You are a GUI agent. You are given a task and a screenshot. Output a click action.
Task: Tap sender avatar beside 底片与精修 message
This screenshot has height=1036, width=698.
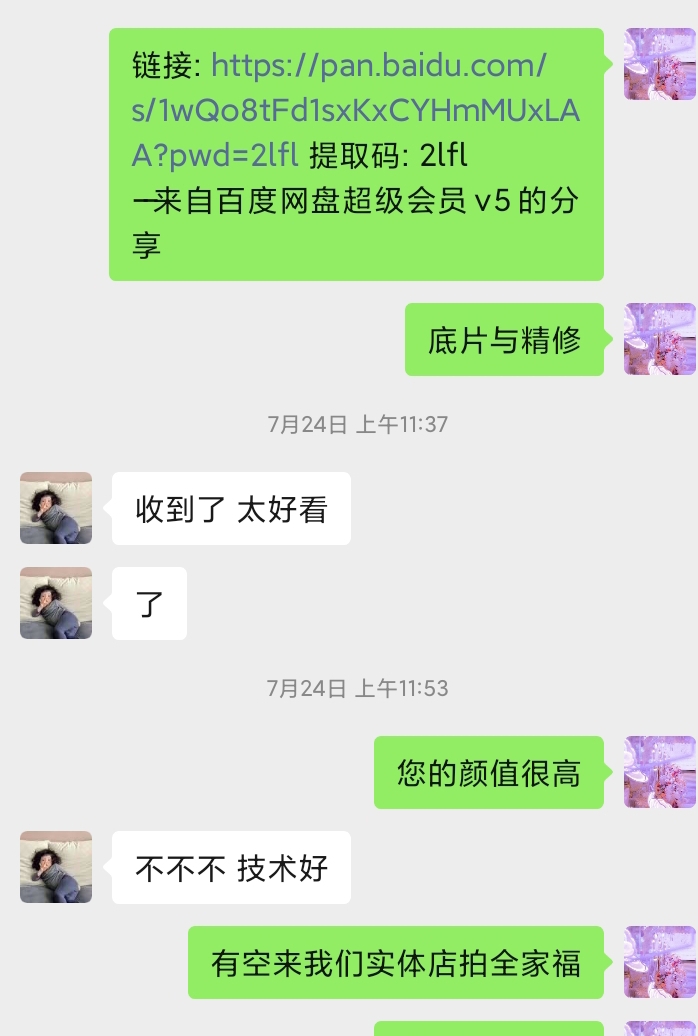click(659, 339)
